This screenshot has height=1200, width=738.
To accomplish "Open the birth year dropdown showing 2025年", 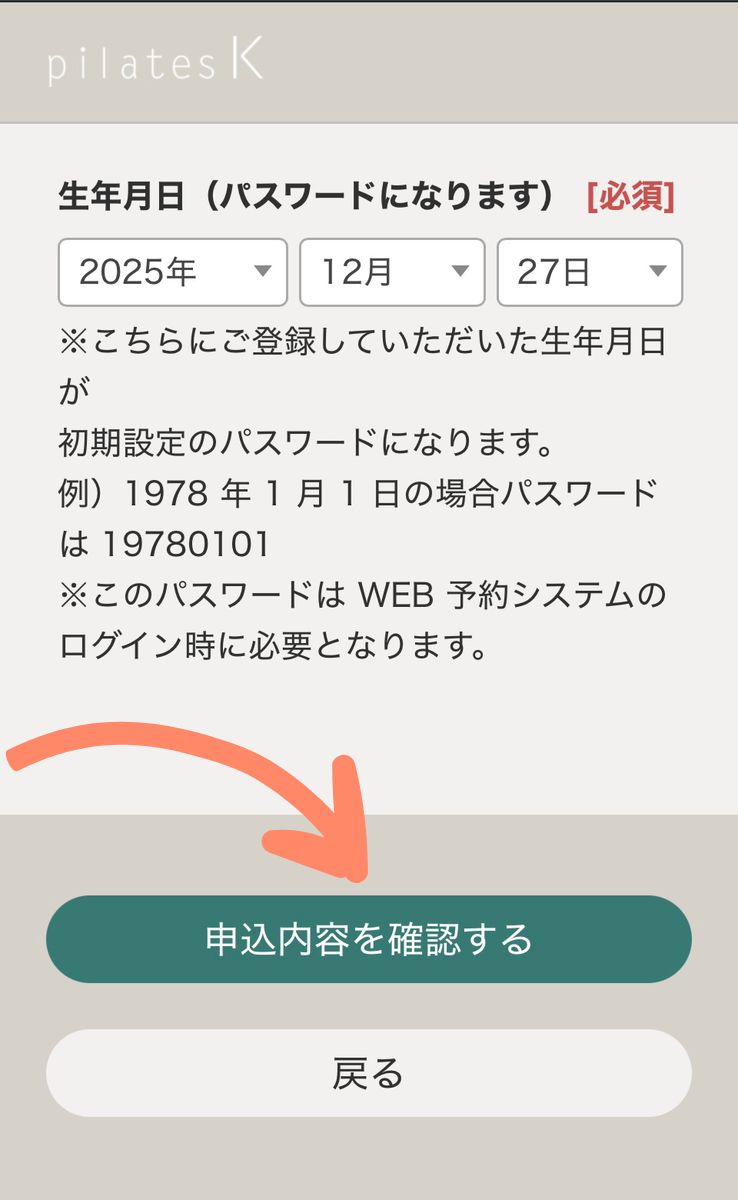I will point(172,272).
